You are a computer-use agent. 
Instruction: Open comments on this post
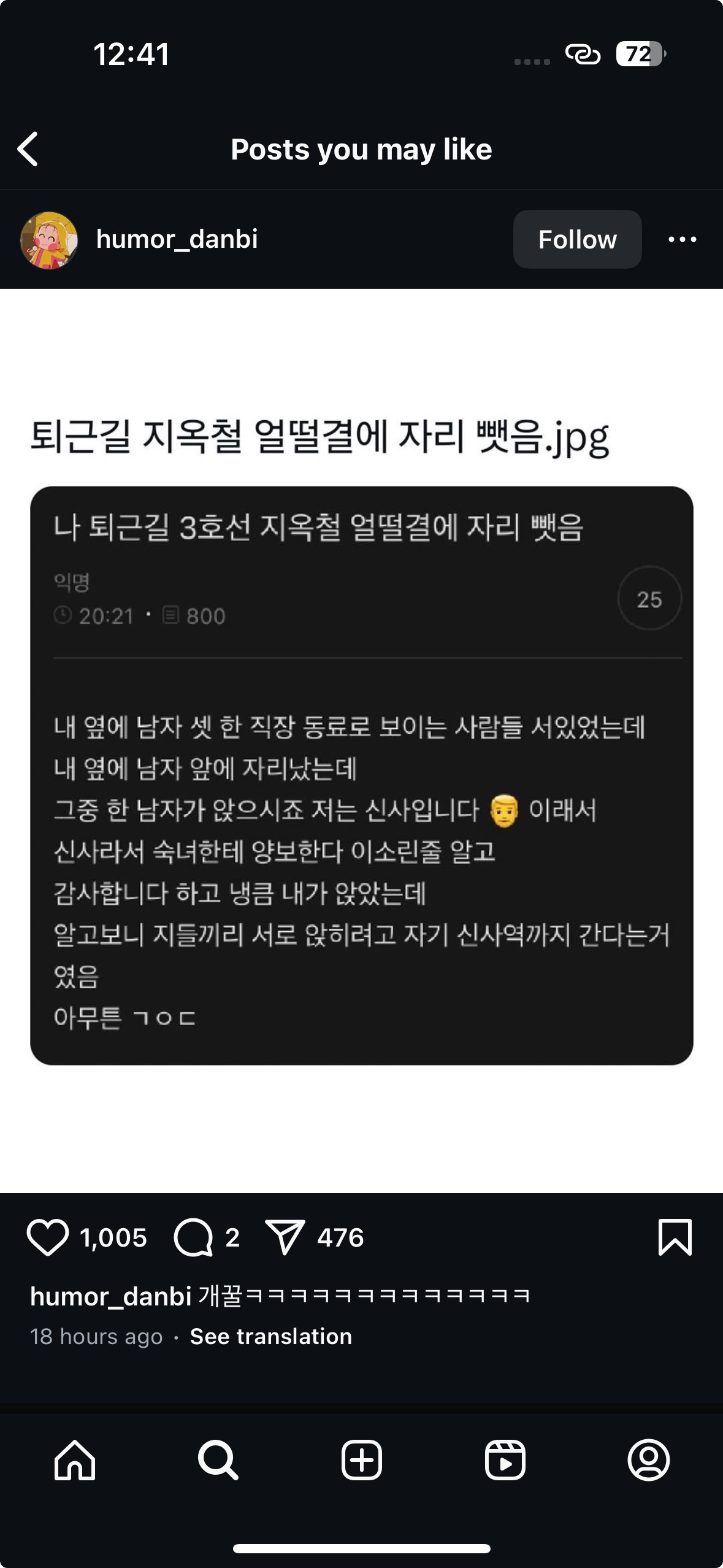(x=193, y=1237)
